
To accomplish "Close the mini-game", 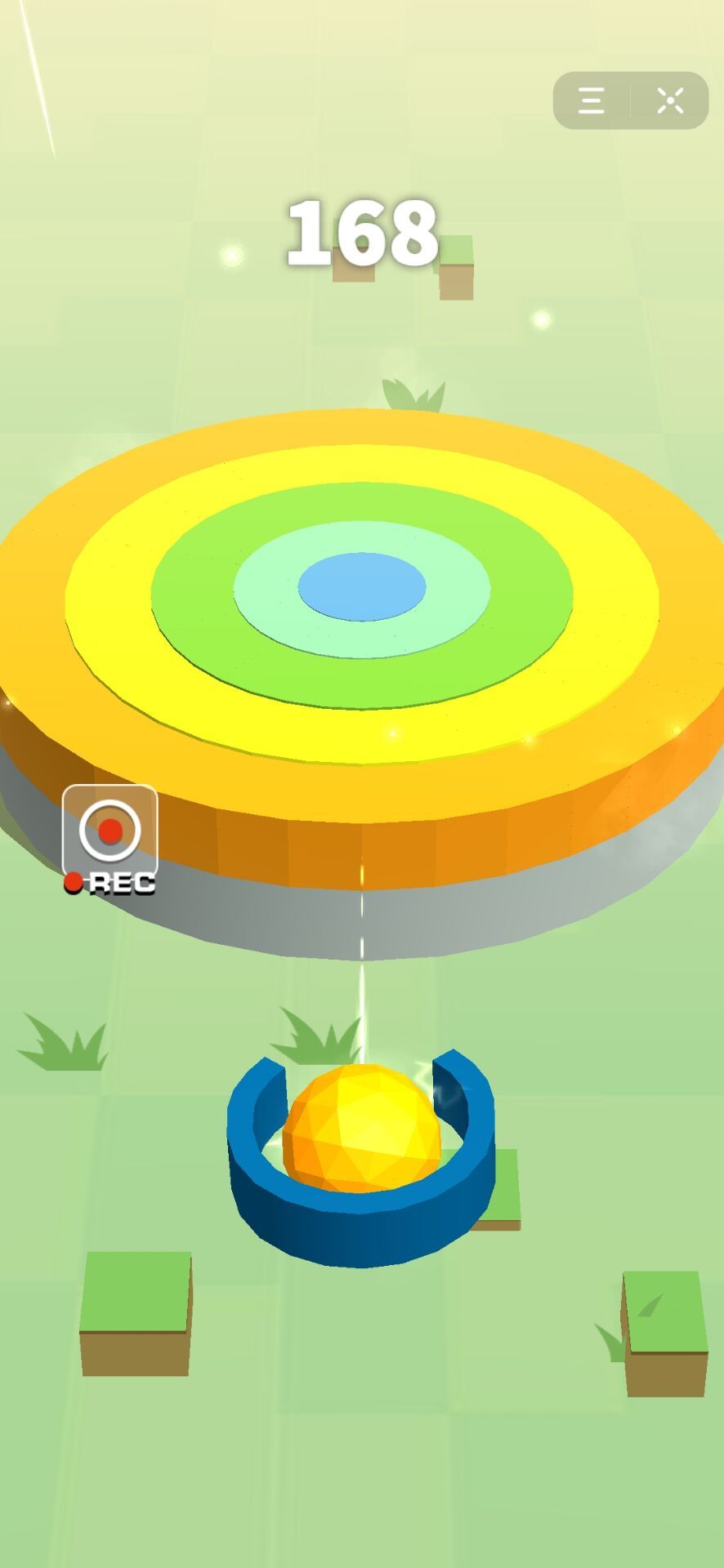I will 670,100.
